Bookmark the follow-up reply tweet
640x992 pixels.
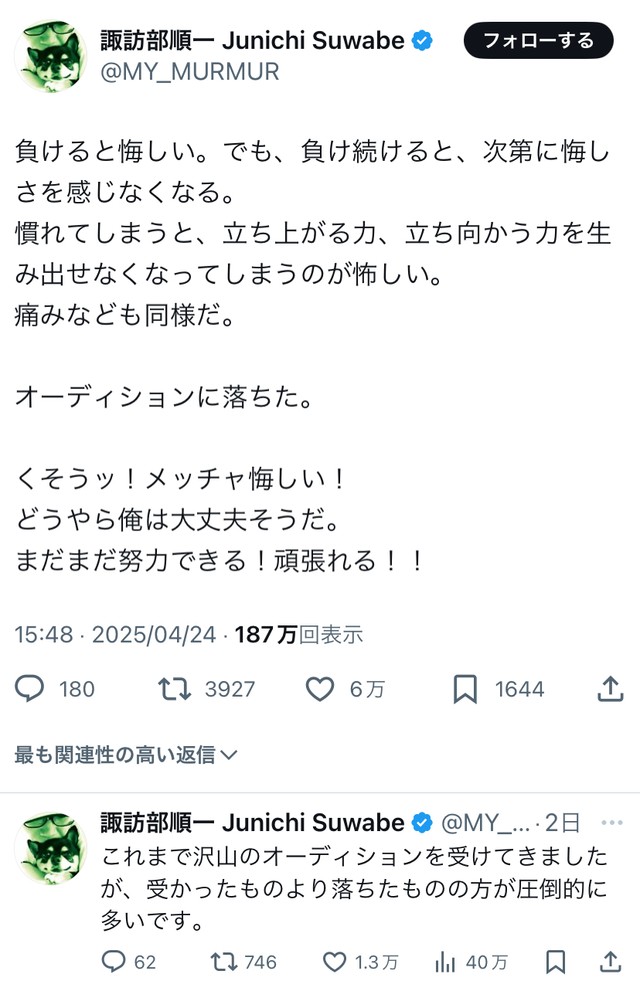pyautogui.click(x=556, y=962)
